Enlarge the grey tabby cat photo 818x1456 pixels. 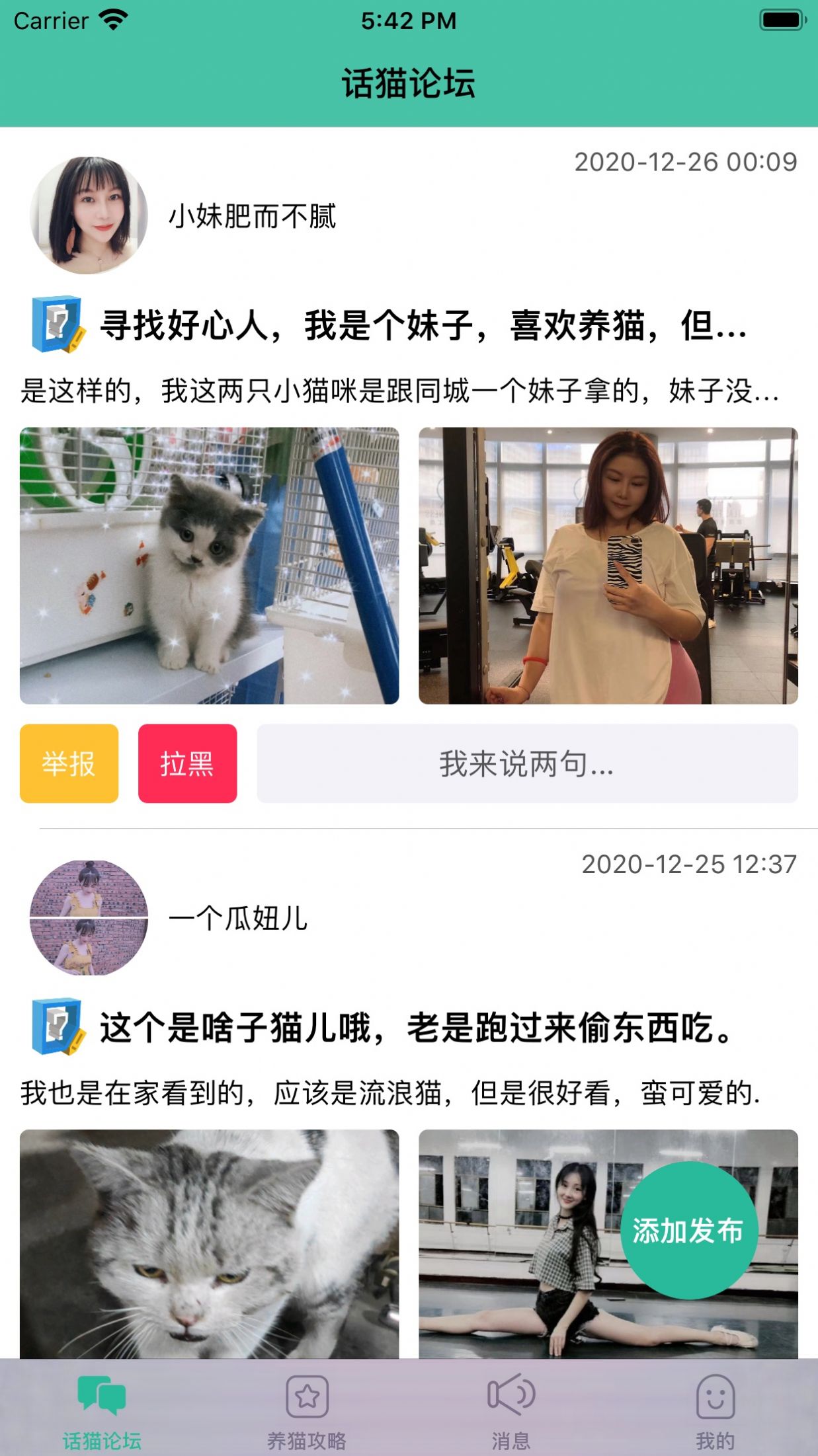[x=209, y=1243]
